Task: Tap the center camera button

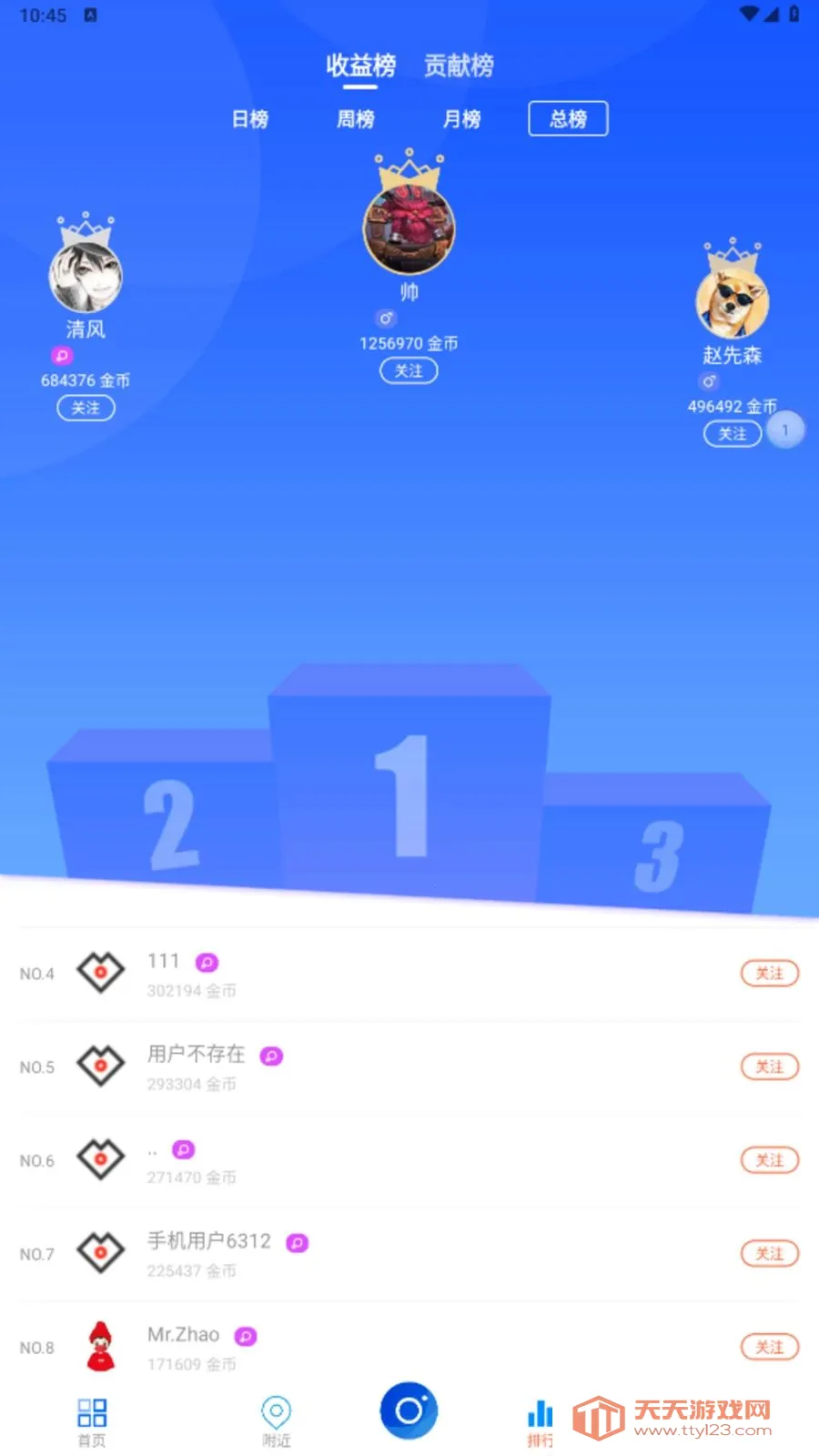Action: [x=409, y=1411]
